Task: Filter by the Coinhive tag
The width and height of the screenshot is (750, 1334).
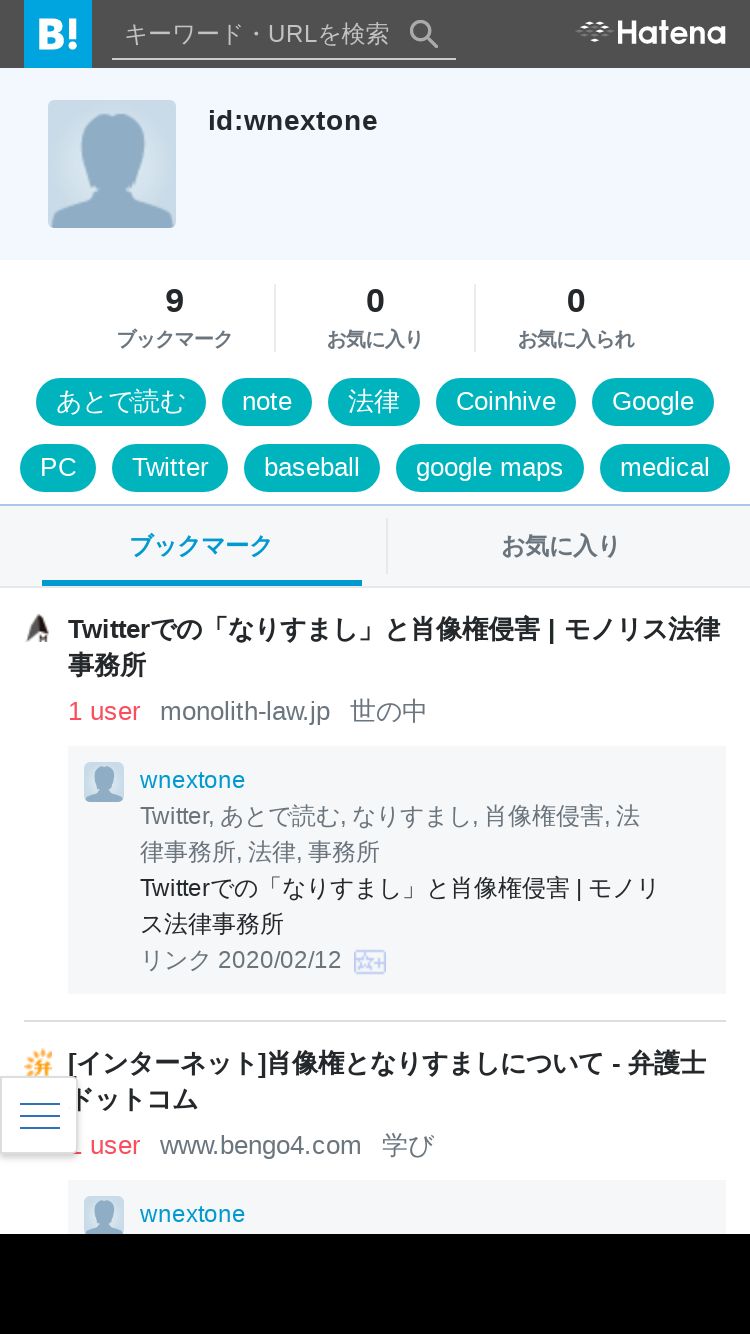Action: [506, 402]
